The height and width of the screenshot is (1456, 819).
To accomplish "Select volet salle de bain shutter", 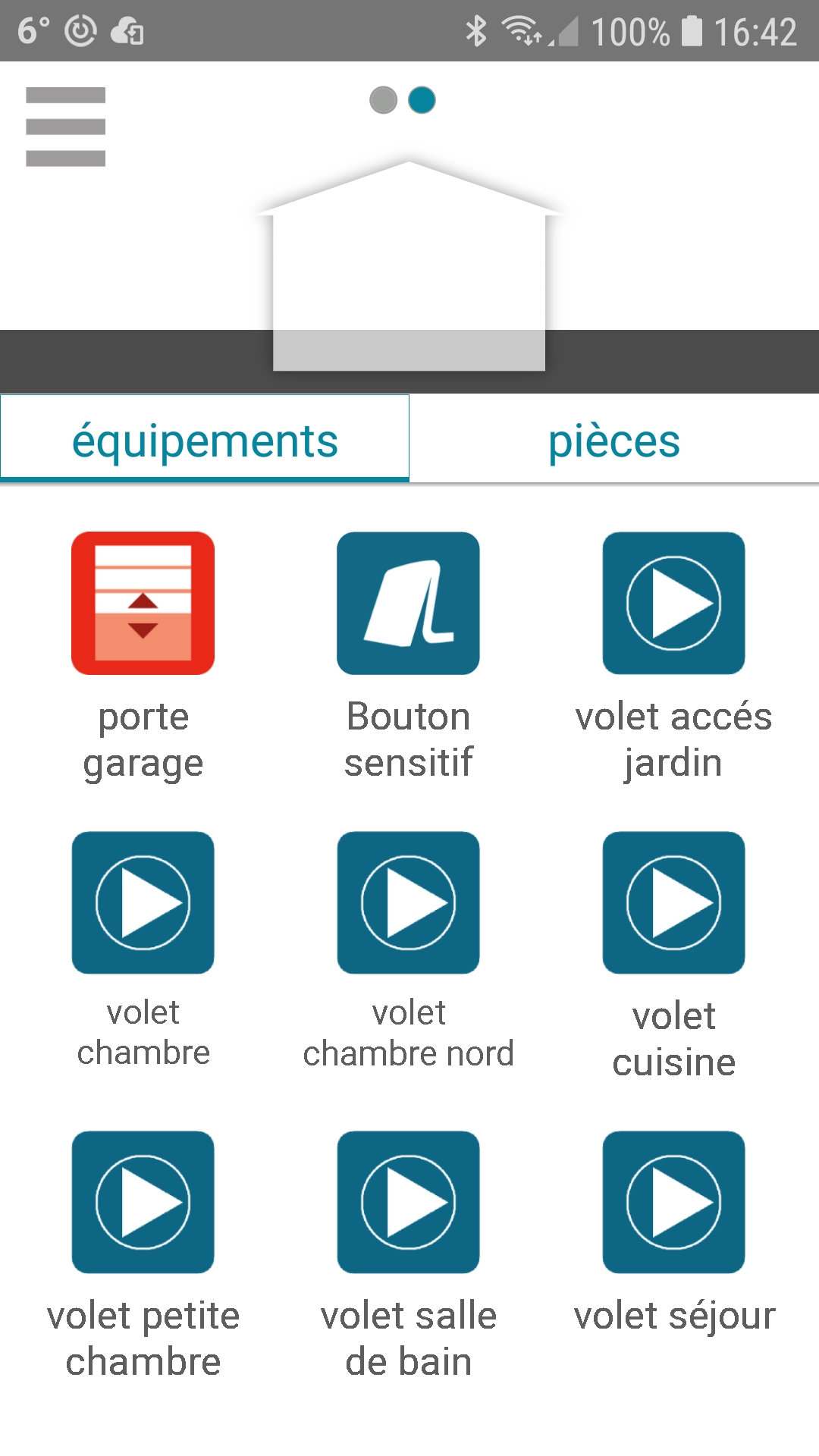I will pos(408,1202).
